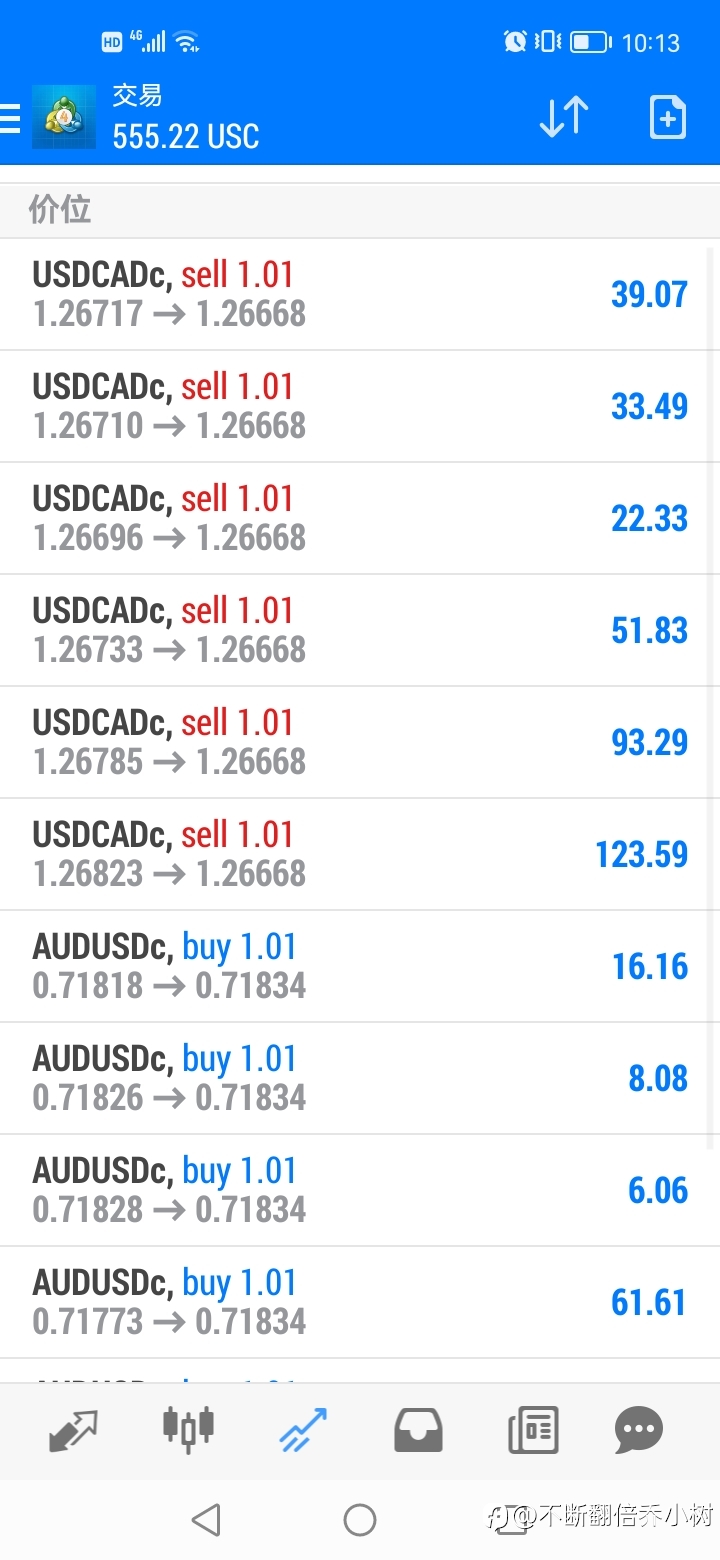720x1560 pixels.
Task: Open USDCADc sell position with profit 39.07
Action: [x=360, y=294]
